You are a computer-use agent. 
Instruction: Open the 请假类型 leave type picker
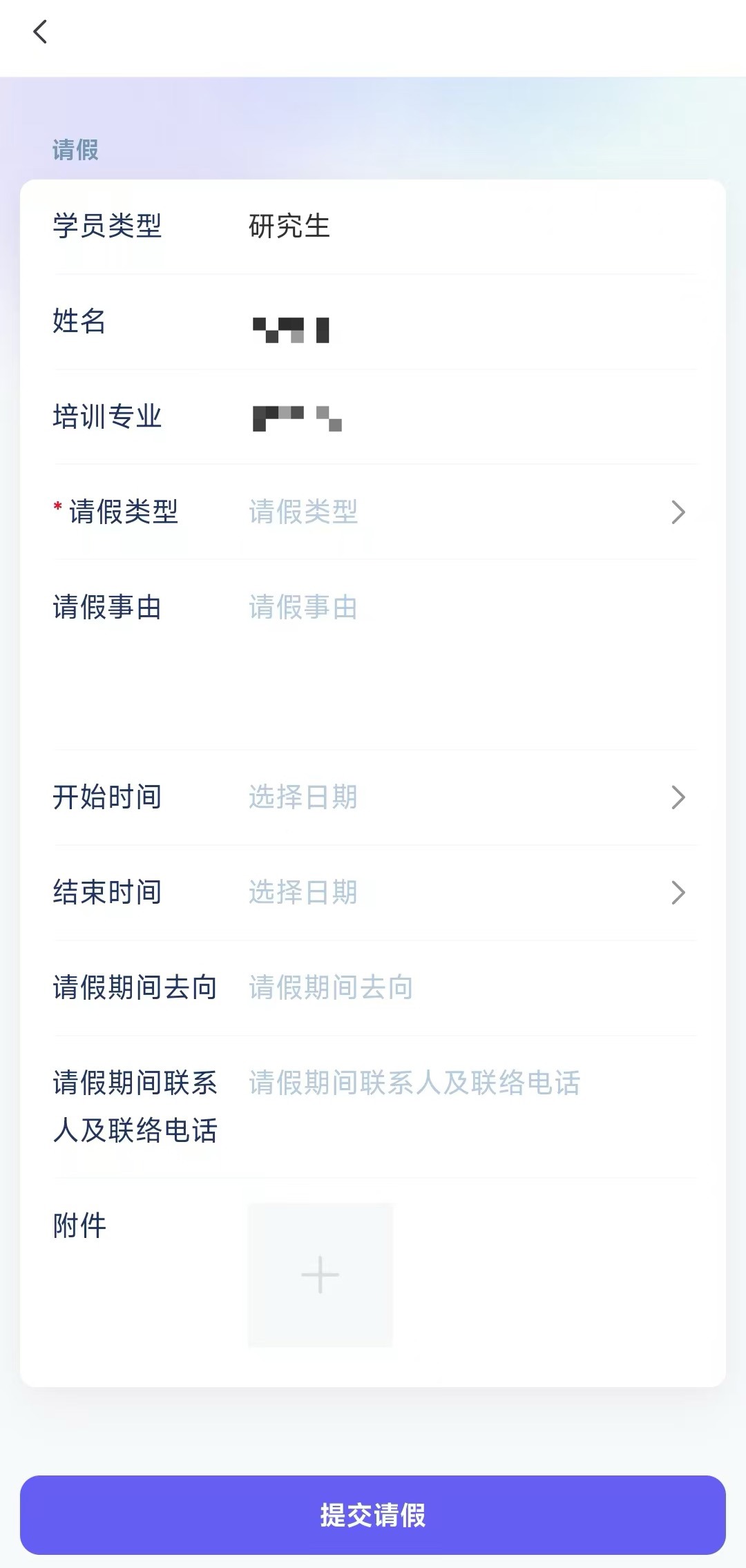point(463,512)
